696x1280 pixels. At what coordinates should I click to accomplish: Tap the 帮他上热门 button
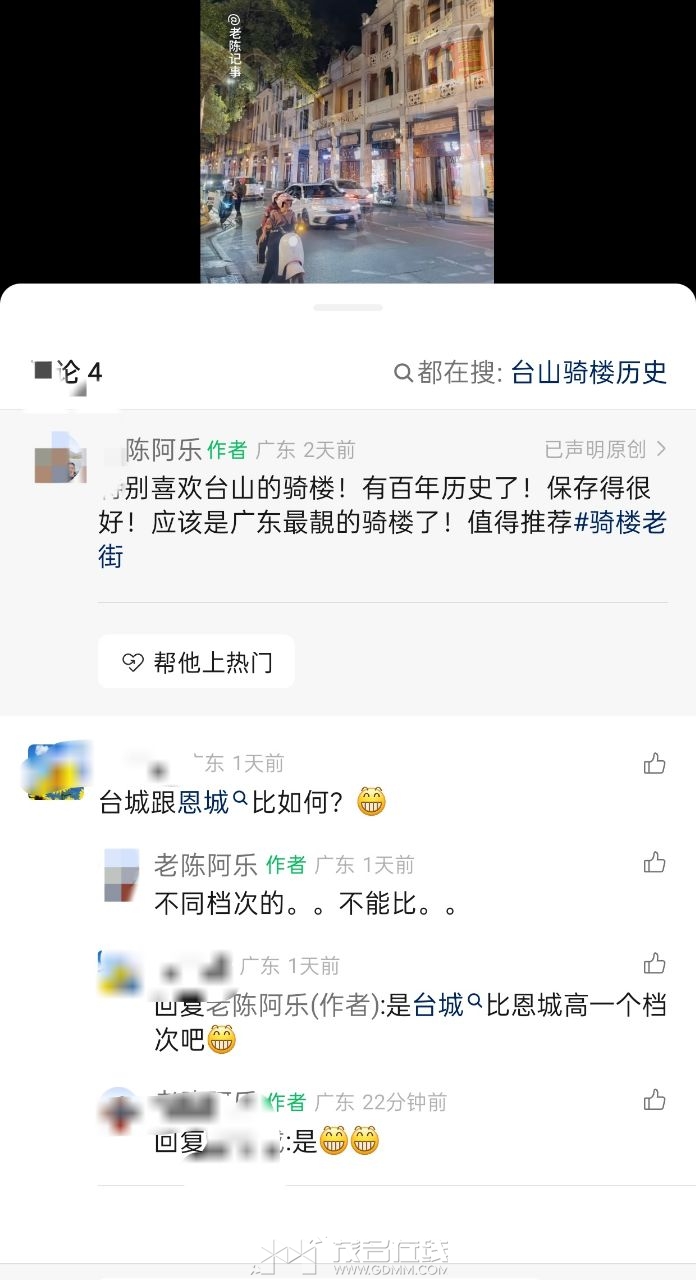click(196, 662)
